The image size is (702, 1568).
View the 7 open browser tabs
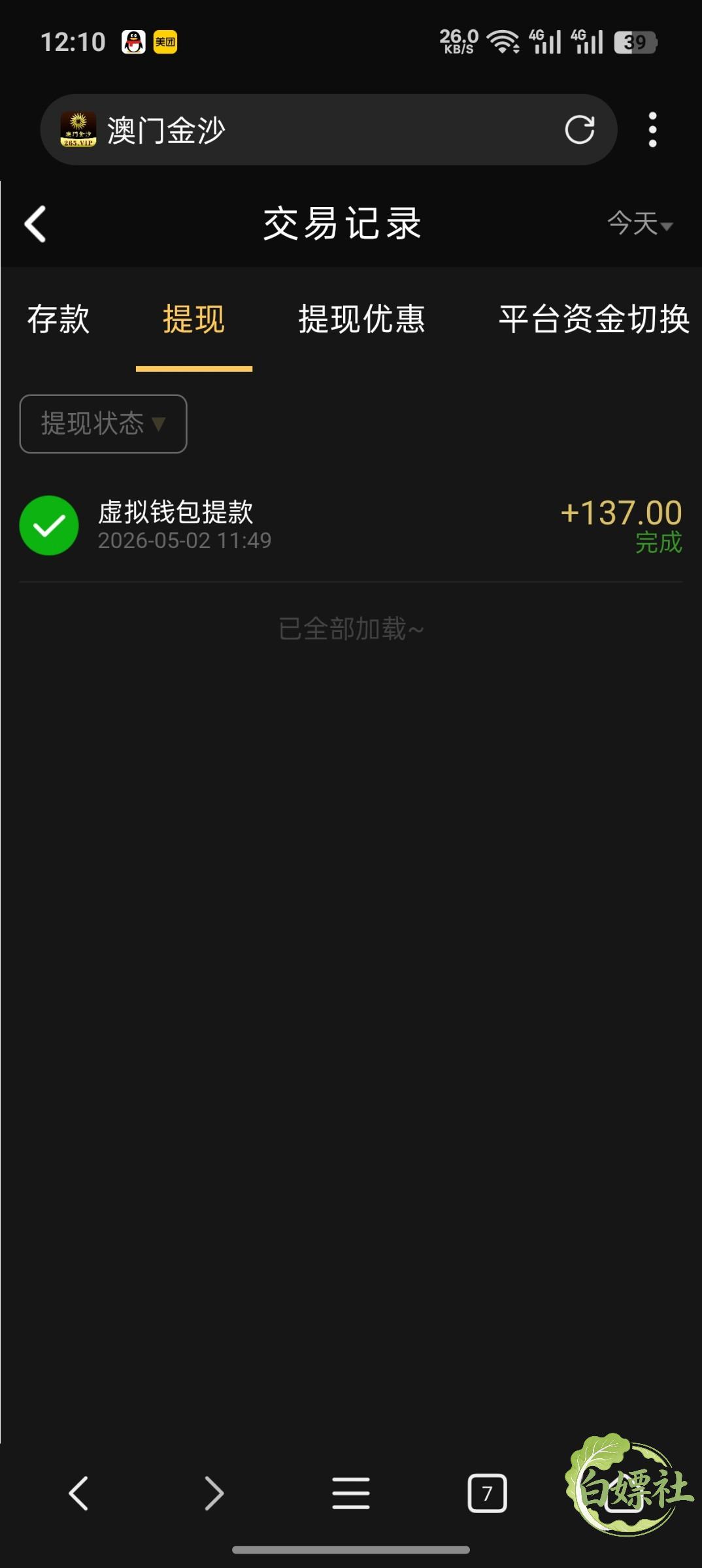point(487,1494)
